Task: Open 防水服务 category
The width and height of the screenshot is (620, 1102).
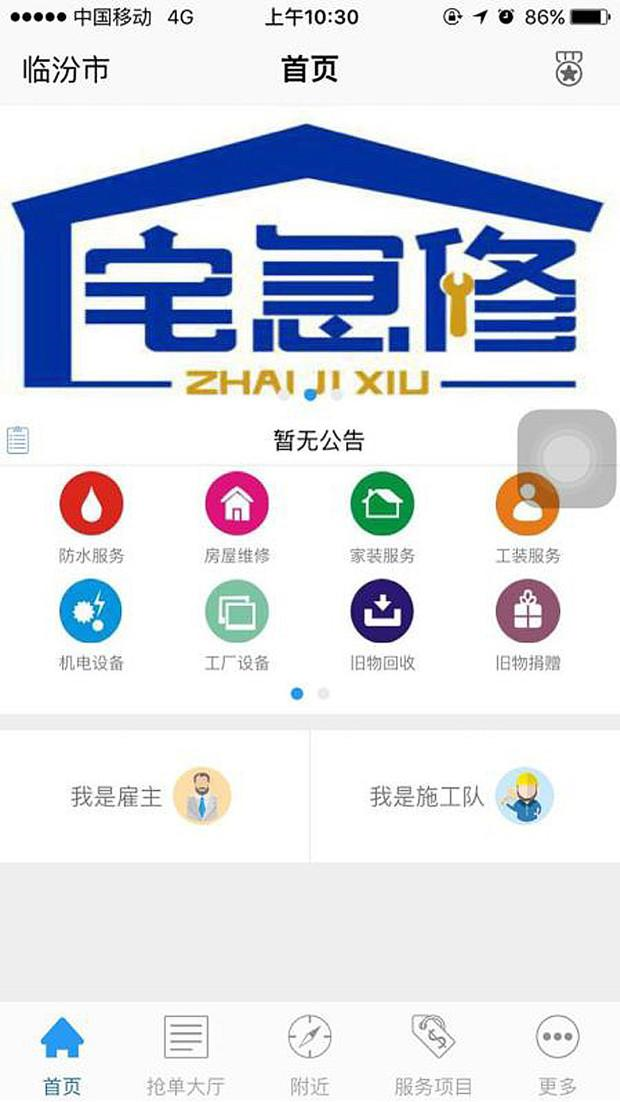Action: coord(91,505)
